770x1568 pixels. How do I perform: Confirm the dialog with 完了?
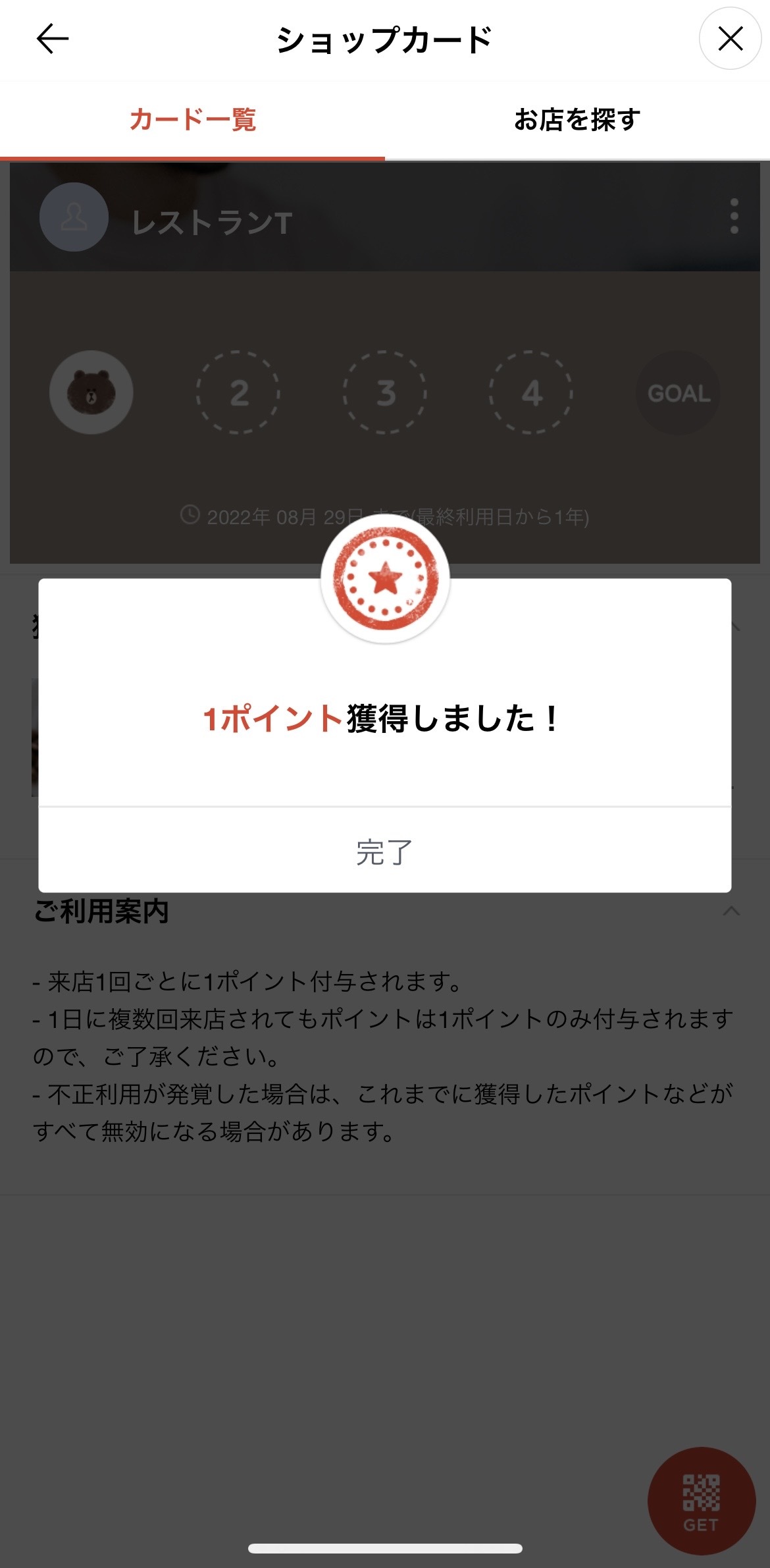tap(384, 852)
